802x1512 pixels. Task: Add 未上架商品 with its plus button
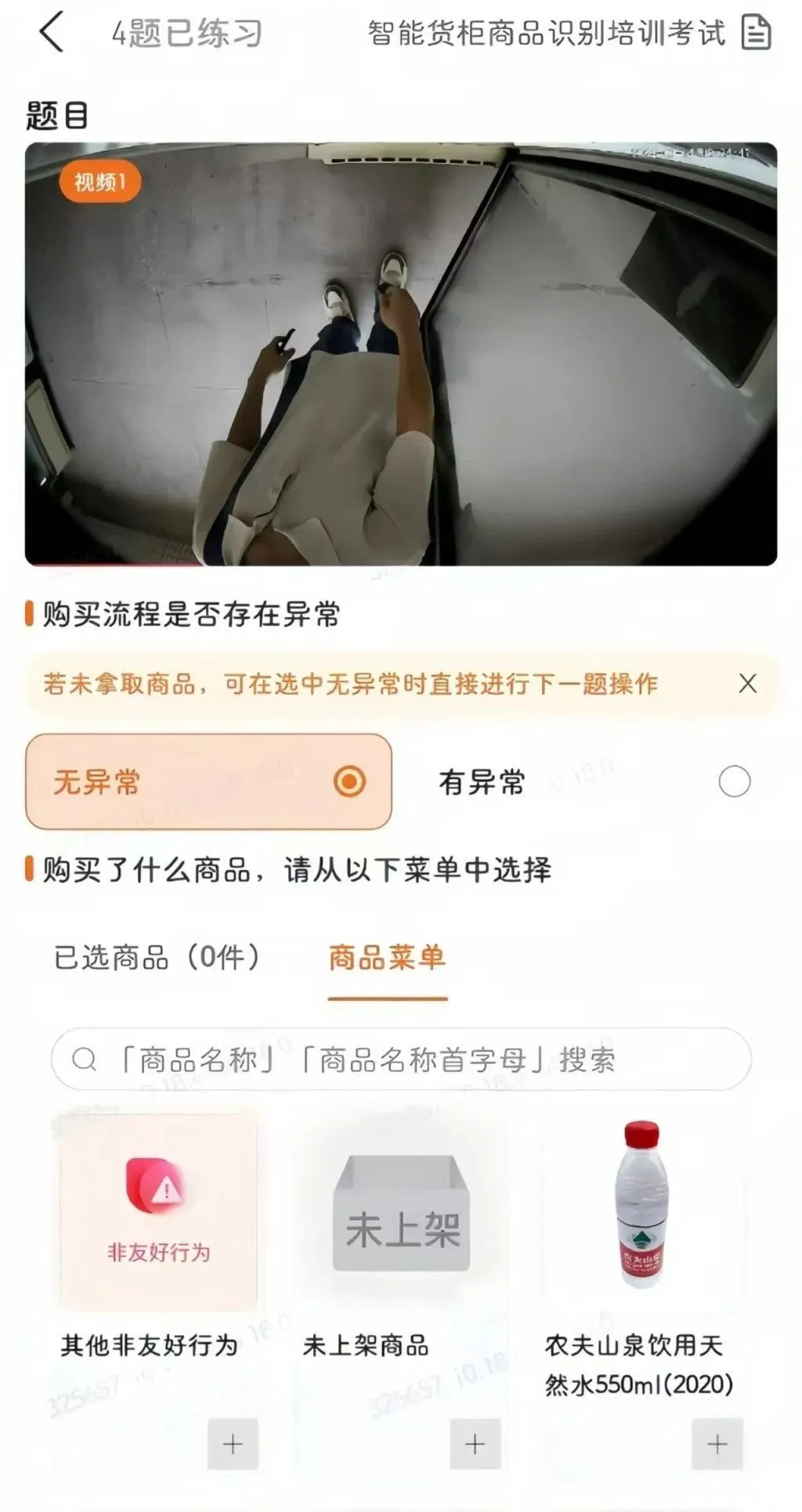coord(475,1443)
